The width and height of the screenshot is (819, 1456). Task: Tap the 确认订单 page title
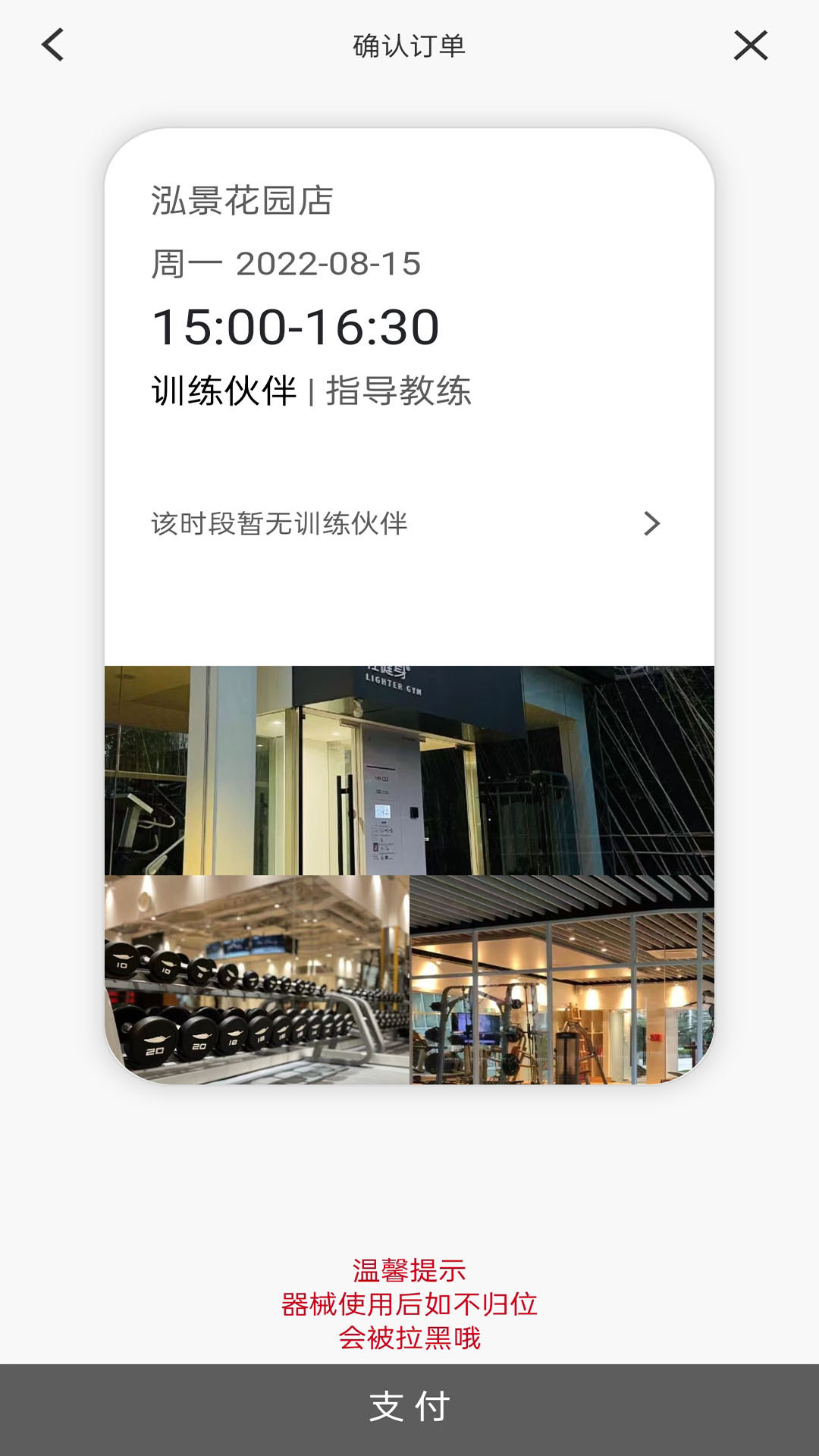(409, 43)
